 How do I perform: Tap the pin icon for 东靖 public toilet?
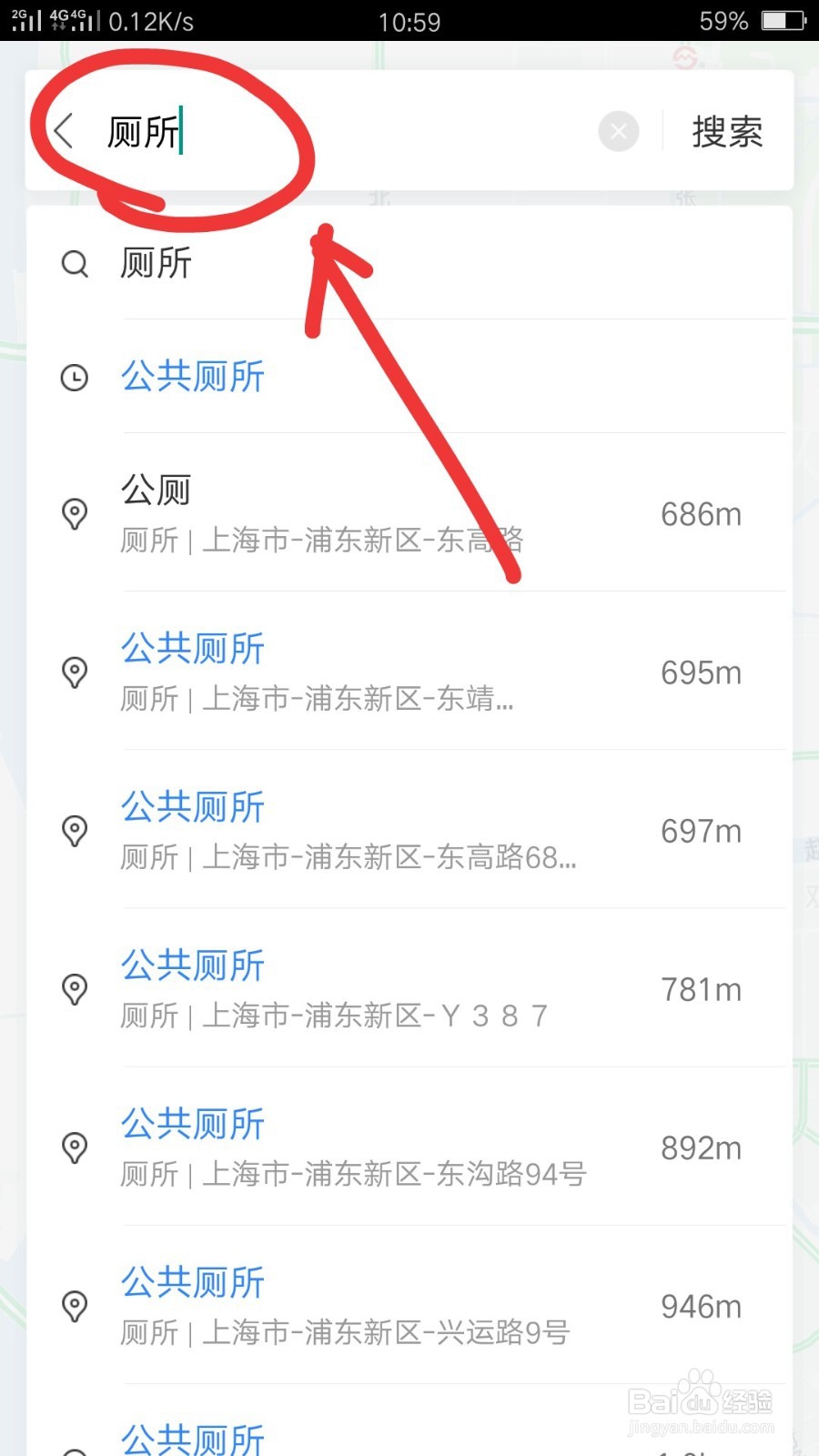coord(74,673)
